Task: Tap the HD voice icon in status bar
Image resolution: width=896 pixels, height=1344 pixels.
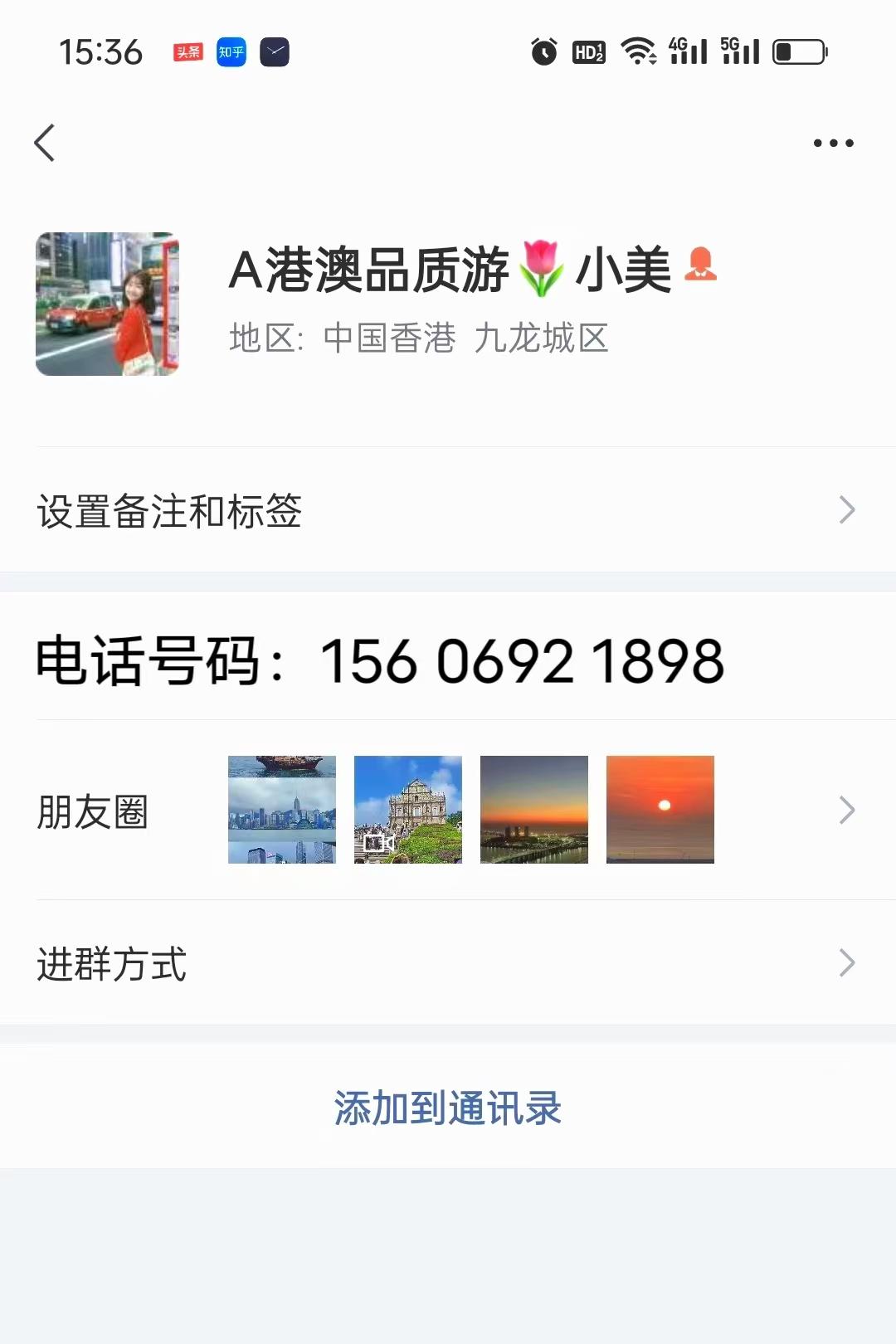Action: [587, 51]
